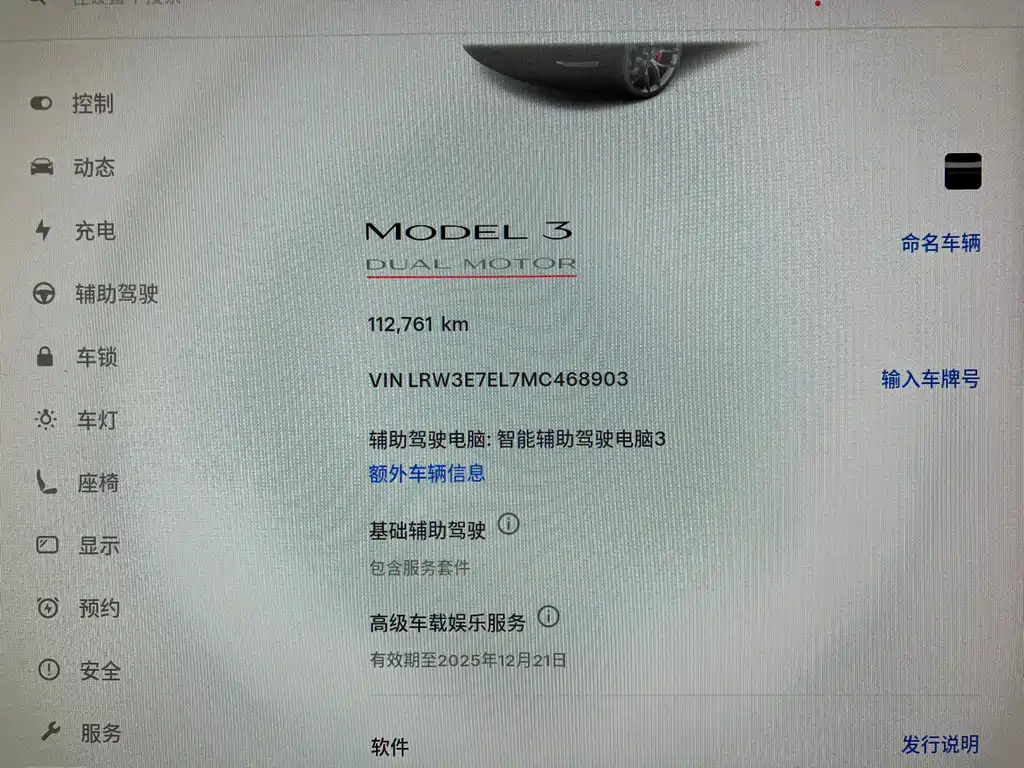Go to 充电 charging settings
Screen dimensions: 1024x768
(x=94, y=231)
